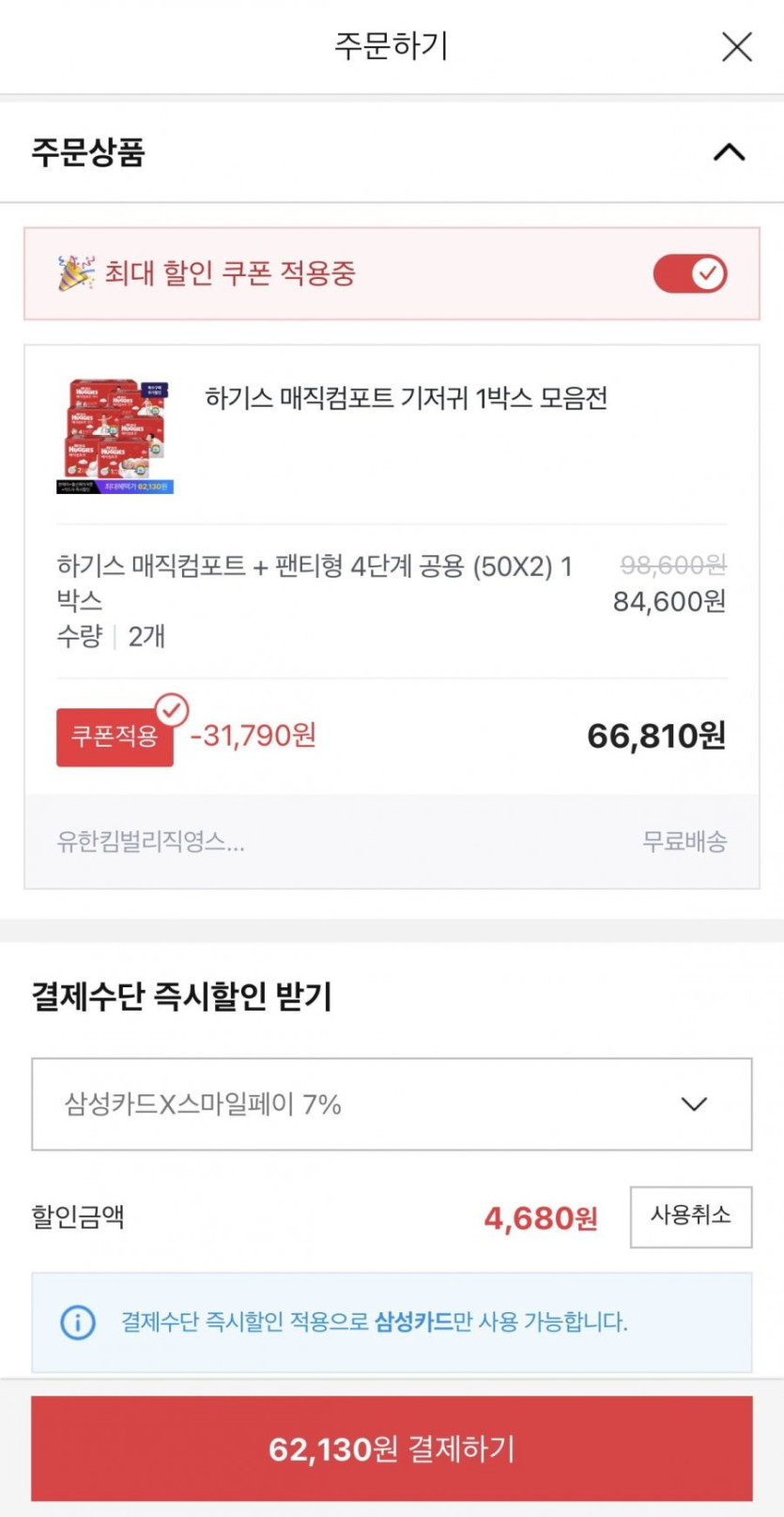Turn off the 최대 할인 쿠폰 toggle
The width and height of the screenshot is (784, 1517).
coord(690,273)
